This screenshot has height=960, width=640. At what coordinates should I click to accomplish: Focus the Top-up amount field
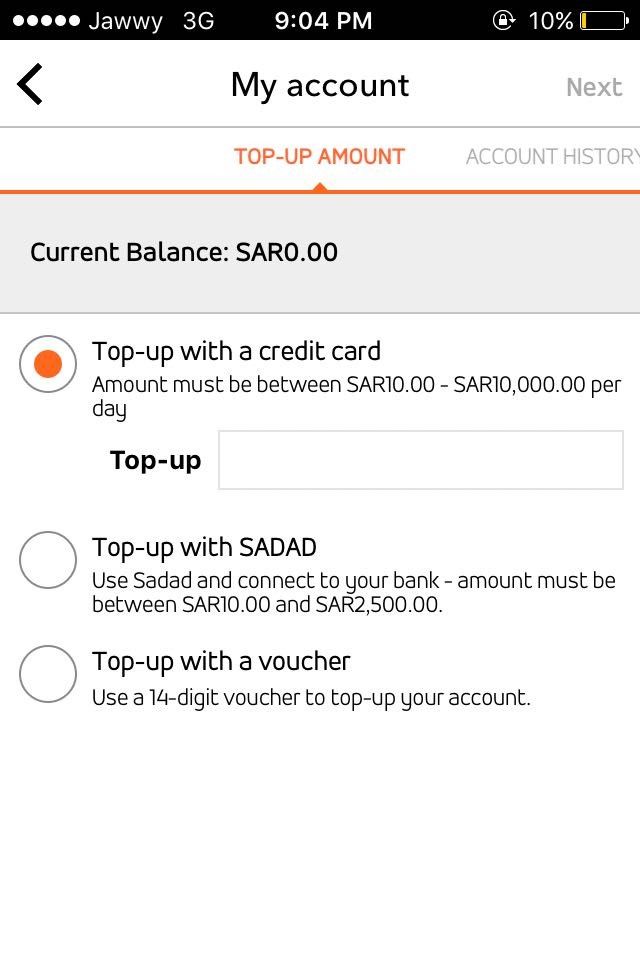click(x=420, y=460)
